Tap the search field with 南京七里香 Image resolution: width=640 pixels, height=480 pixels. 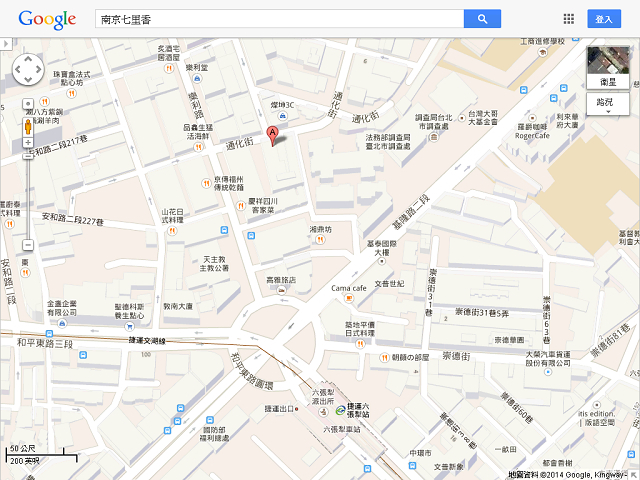279,19
